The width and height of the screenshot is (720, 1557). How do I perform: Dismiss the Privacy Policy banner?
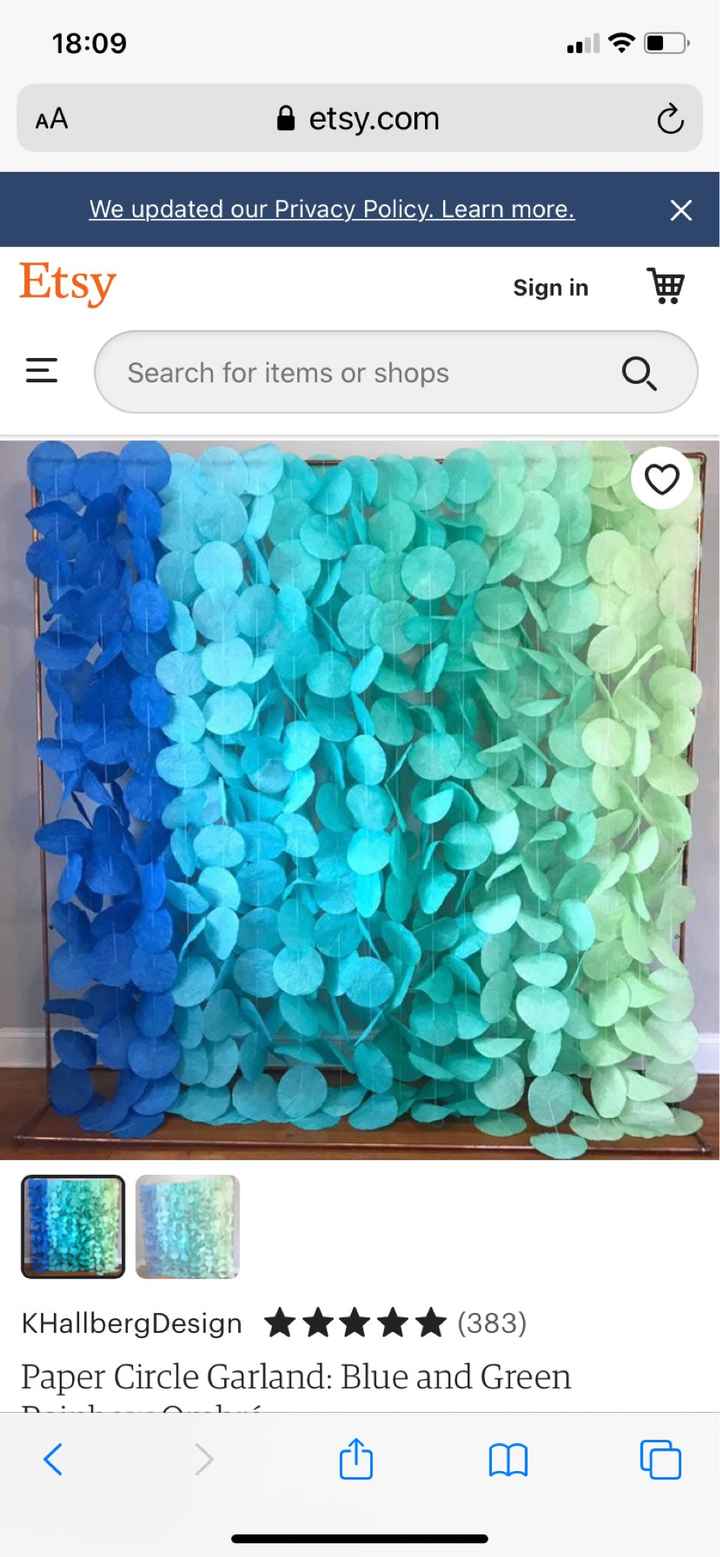(x=681, y=210)
